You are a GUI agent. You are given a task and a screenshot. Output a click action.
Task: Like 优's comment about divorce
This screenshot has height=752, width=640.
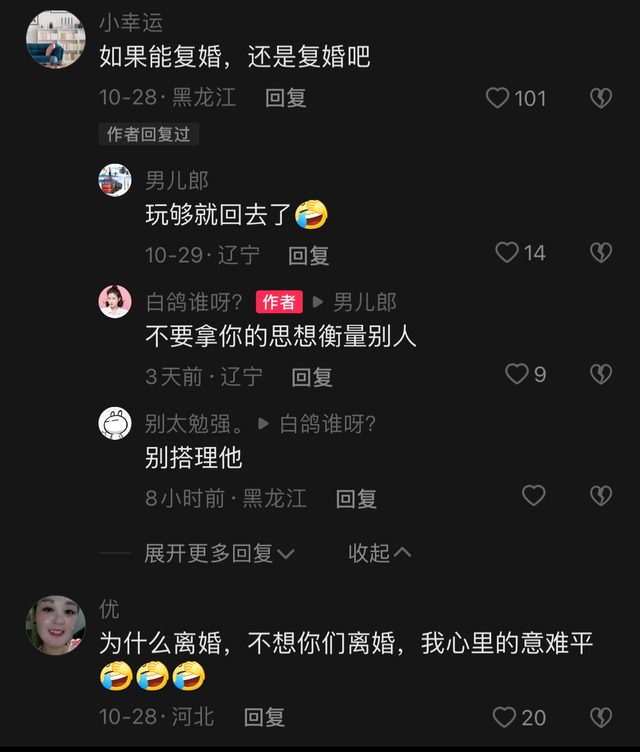(x=505, y=717)
